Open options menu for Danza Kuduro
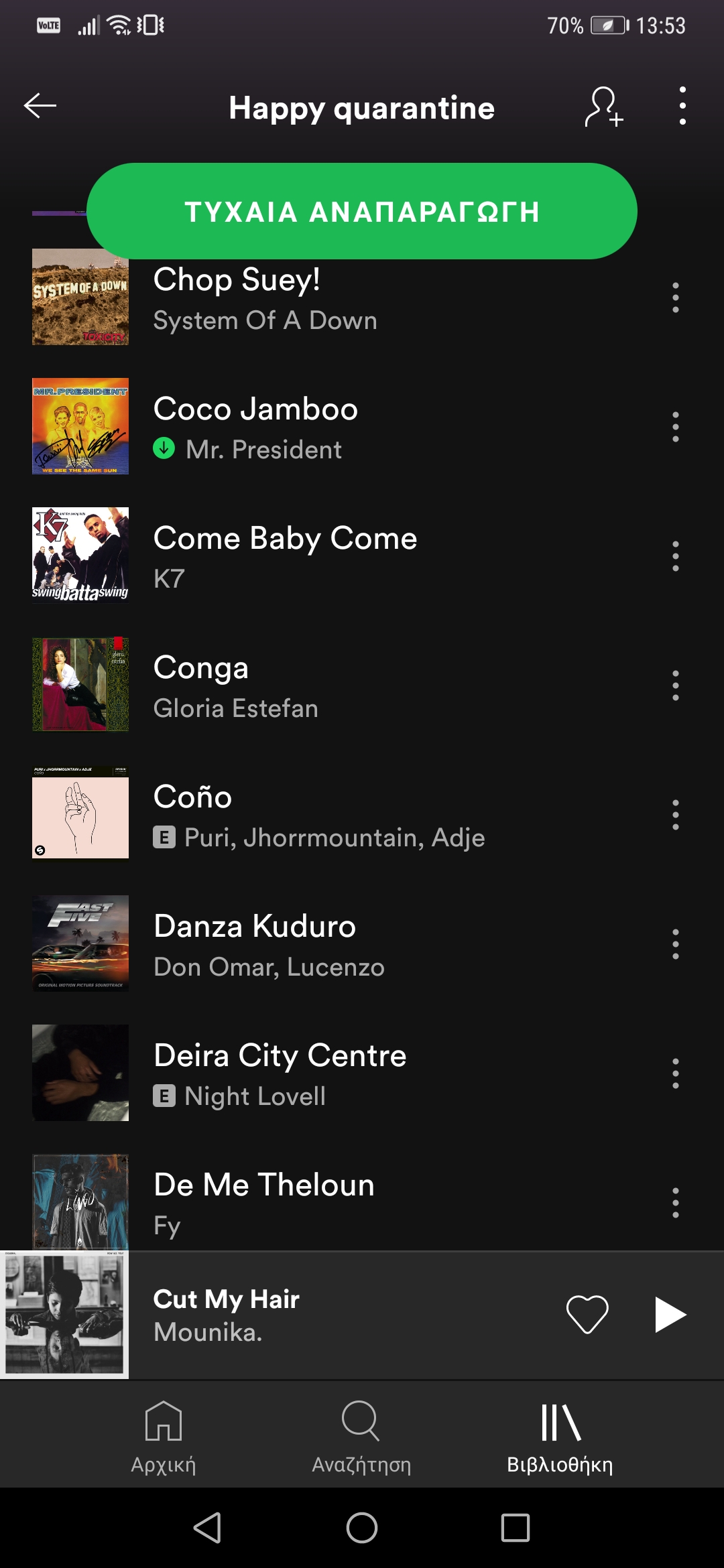 point(676,943)
